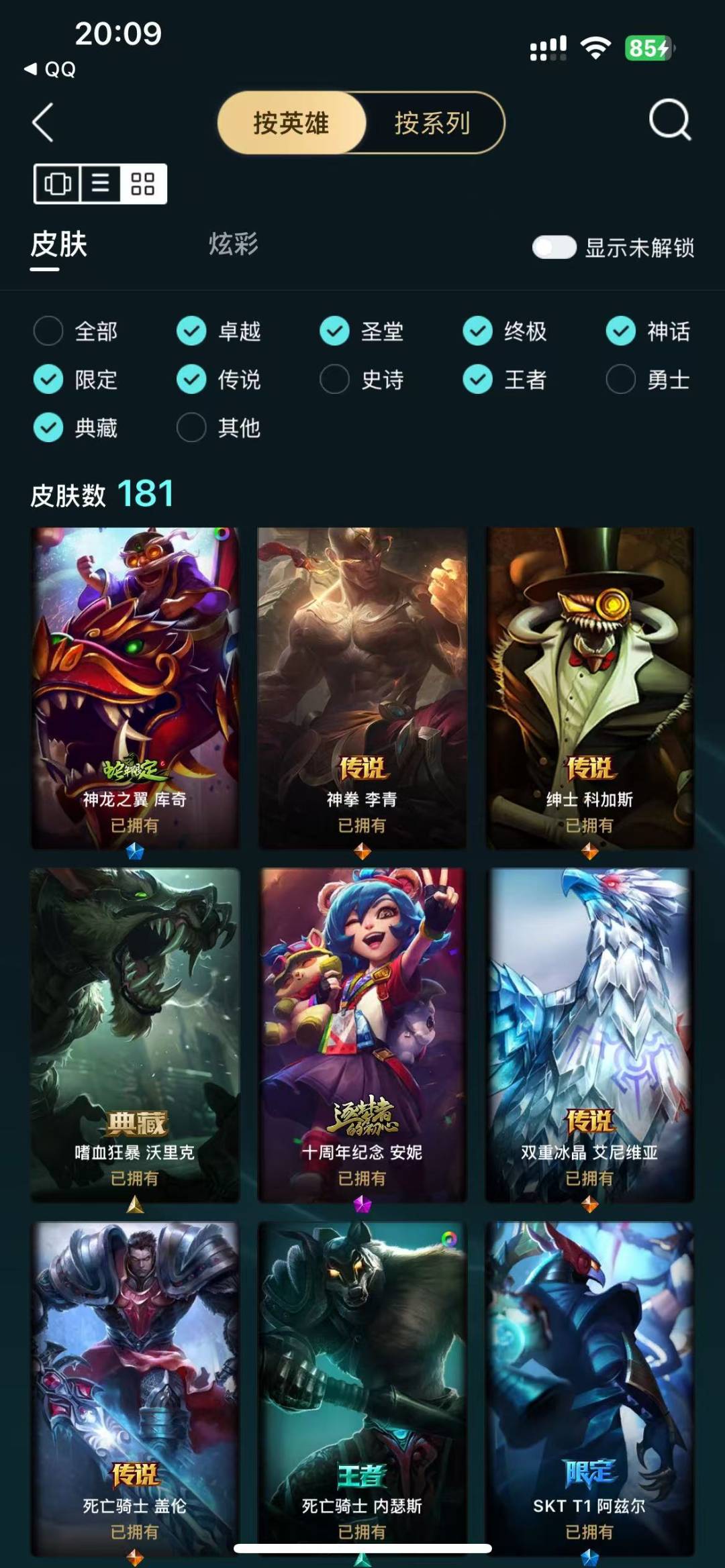
Task: Return to QQ via status bar link
Action: coord(50,69)
